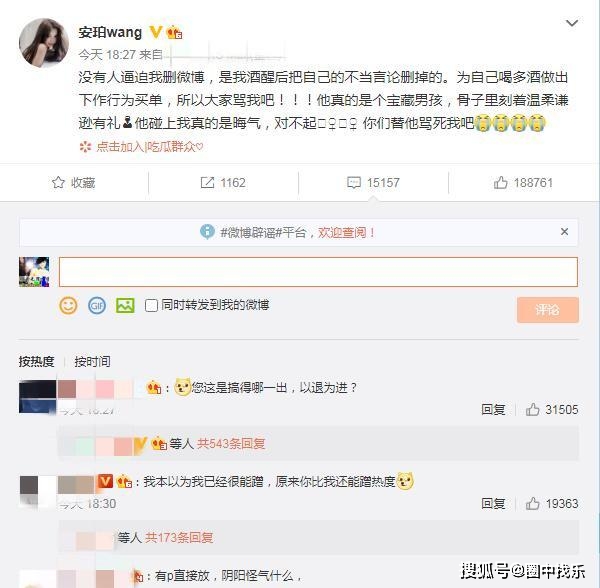Open the 欢迎查阅 link in the banner
Image resolution: width=600 pixels, height=588 pixels.
point(347,232)
